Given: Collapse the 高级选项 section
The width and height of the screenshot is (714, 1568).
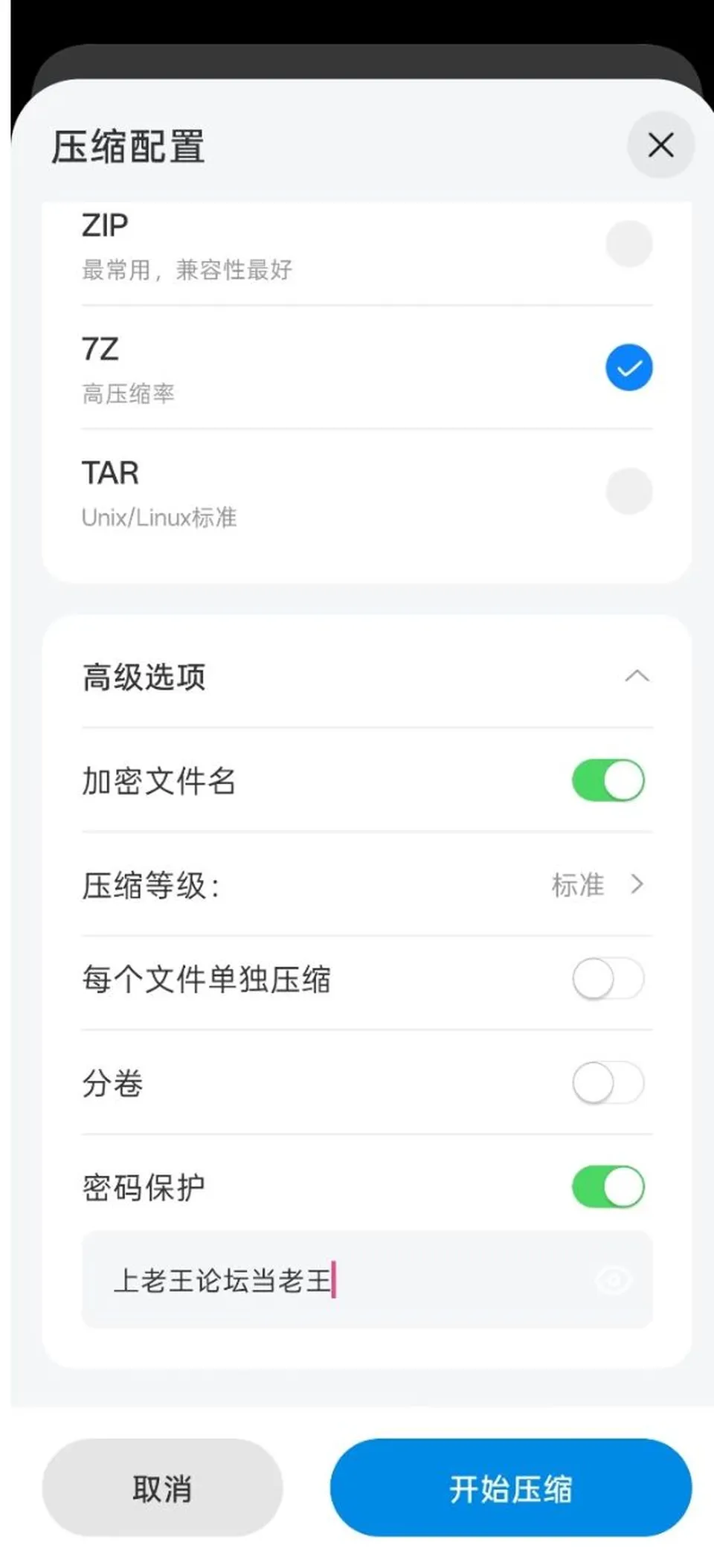Looking at the screenshot, I should pyautogui.click(x=637, y=676).
